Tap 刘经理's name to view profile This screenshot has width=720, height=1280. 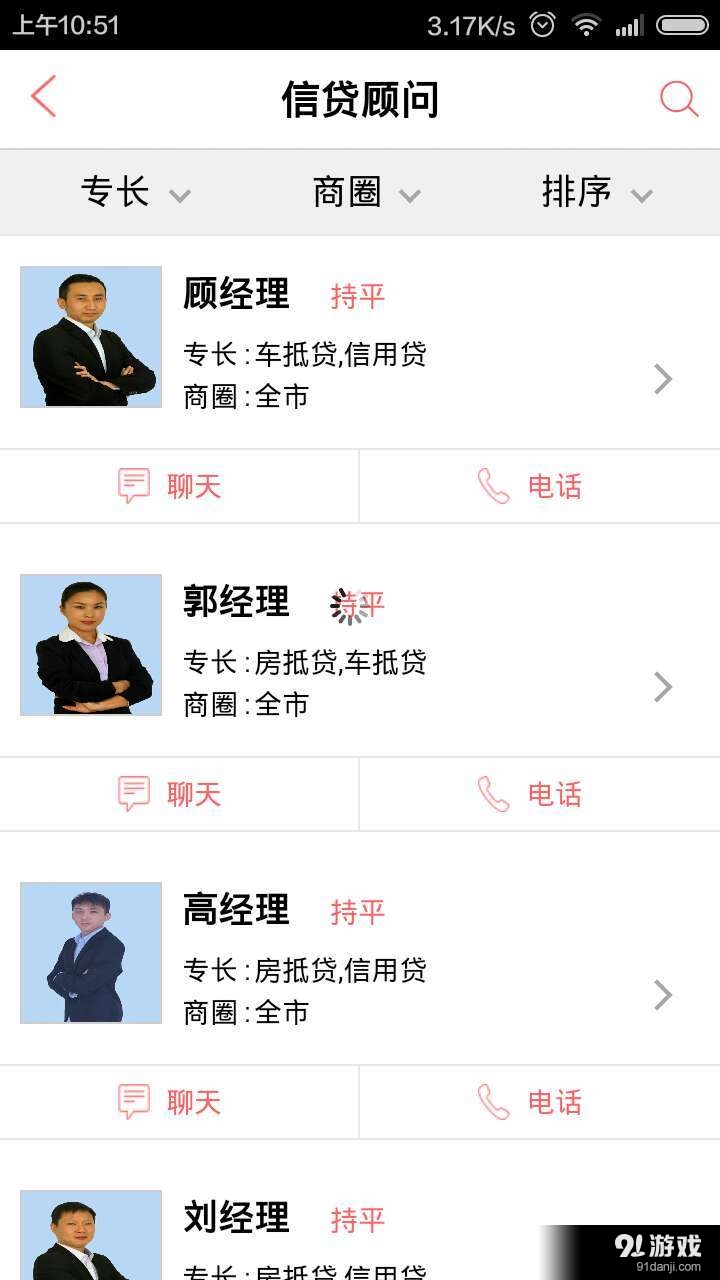[235, 1218]
